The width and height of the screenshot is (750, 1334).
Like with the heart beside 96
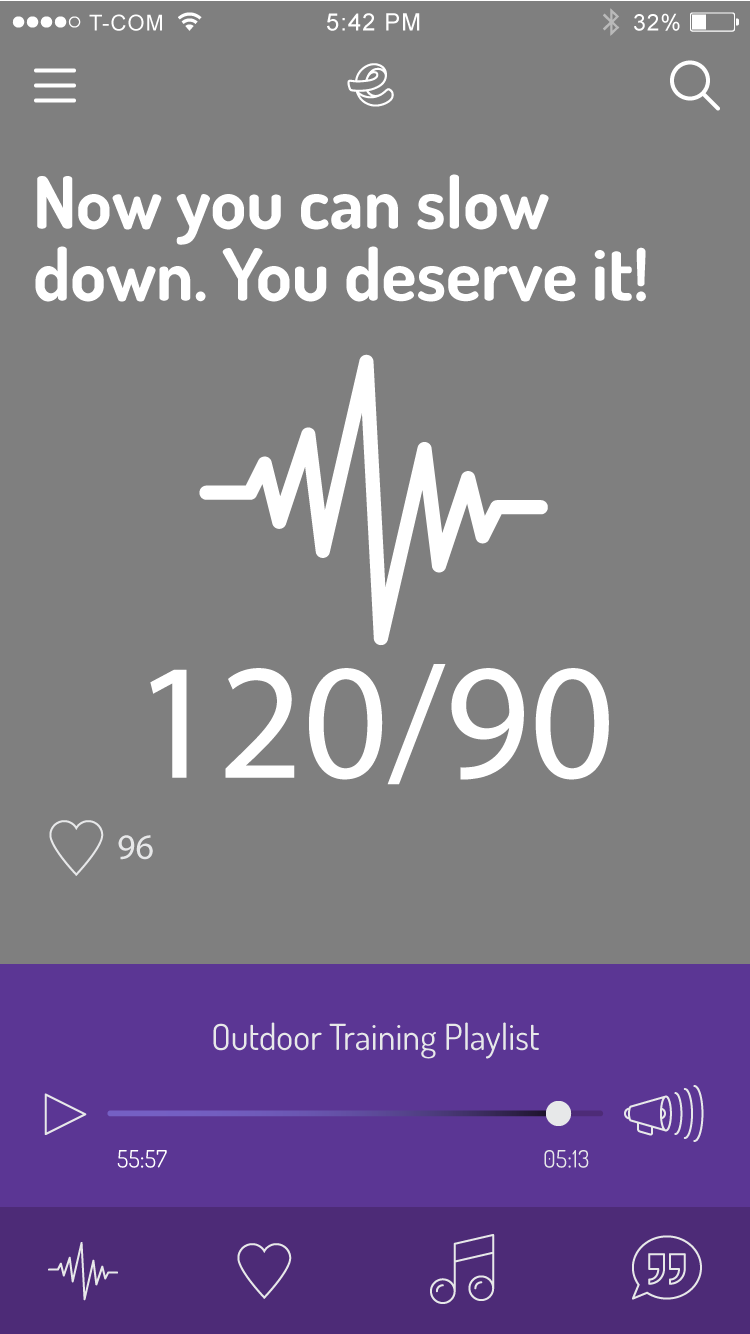point(76,848)
